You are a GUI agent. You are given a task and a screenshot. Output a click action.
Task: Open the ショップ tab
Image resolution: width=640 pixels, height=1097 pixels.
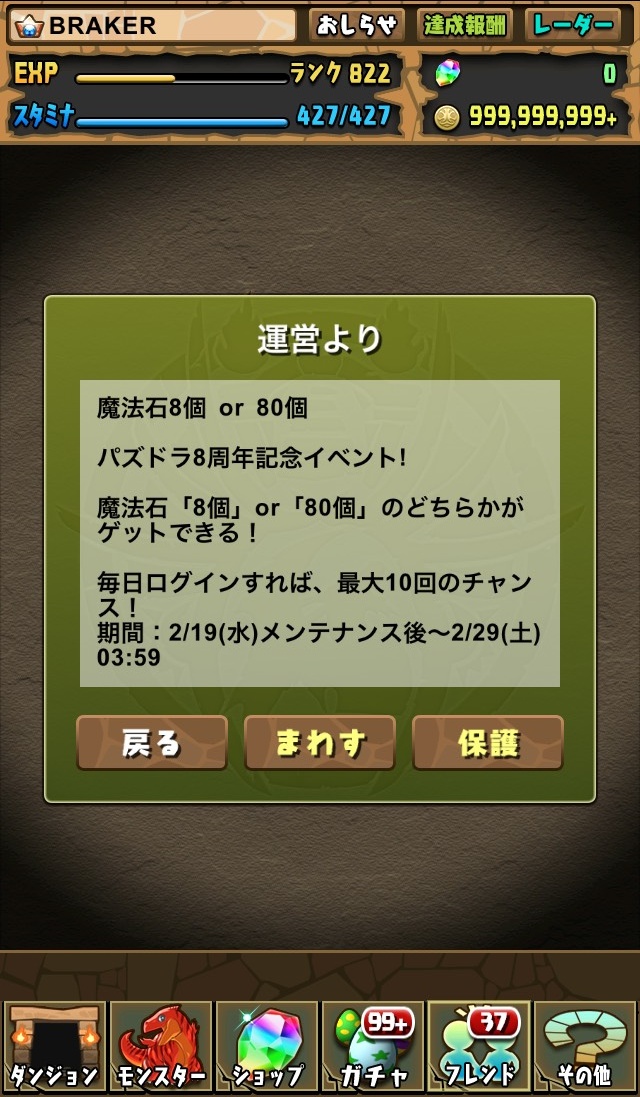click(x=267, y=1046)
